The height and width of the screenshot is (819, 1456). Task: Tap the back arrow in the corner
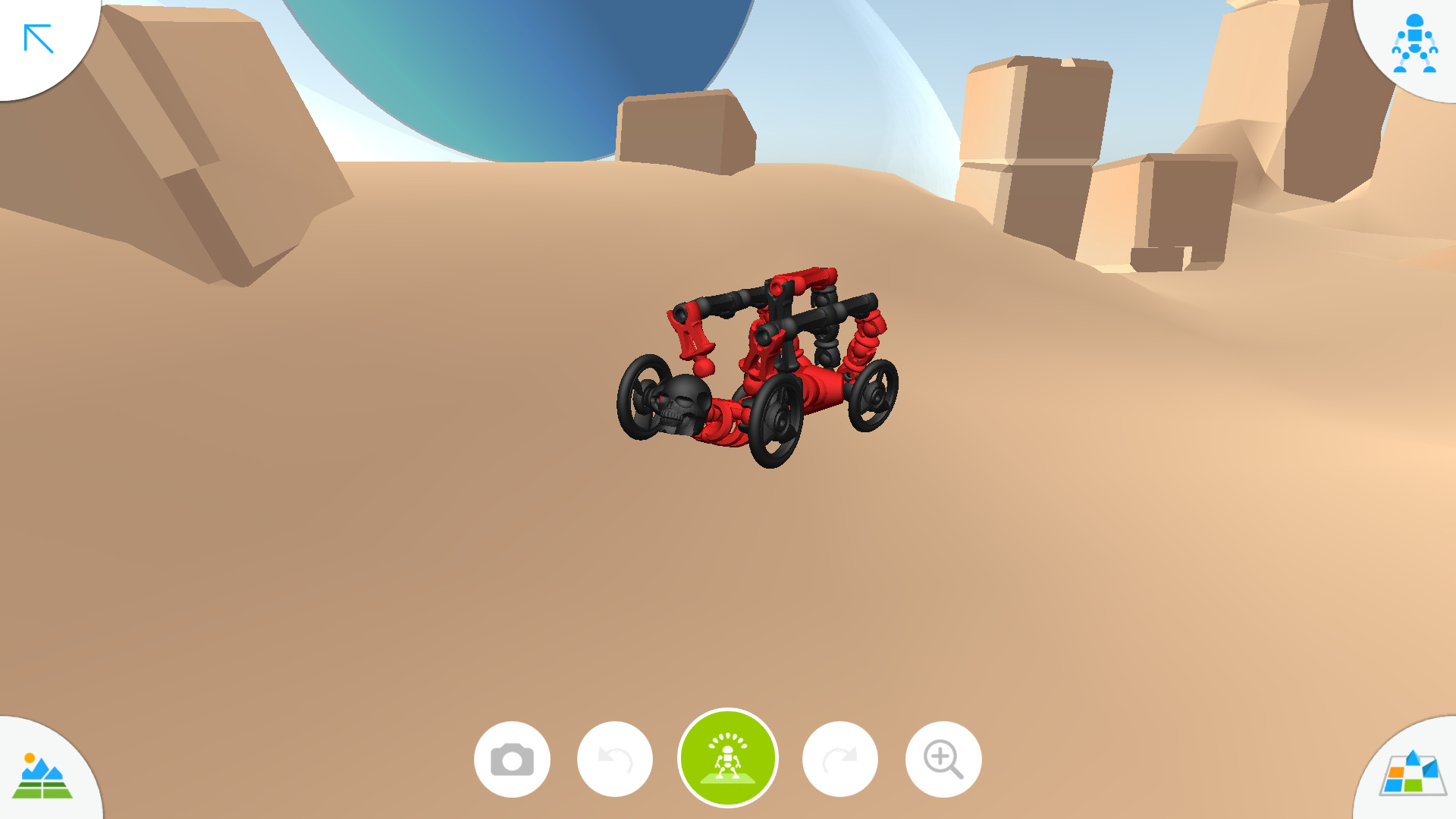coord(38,38)
